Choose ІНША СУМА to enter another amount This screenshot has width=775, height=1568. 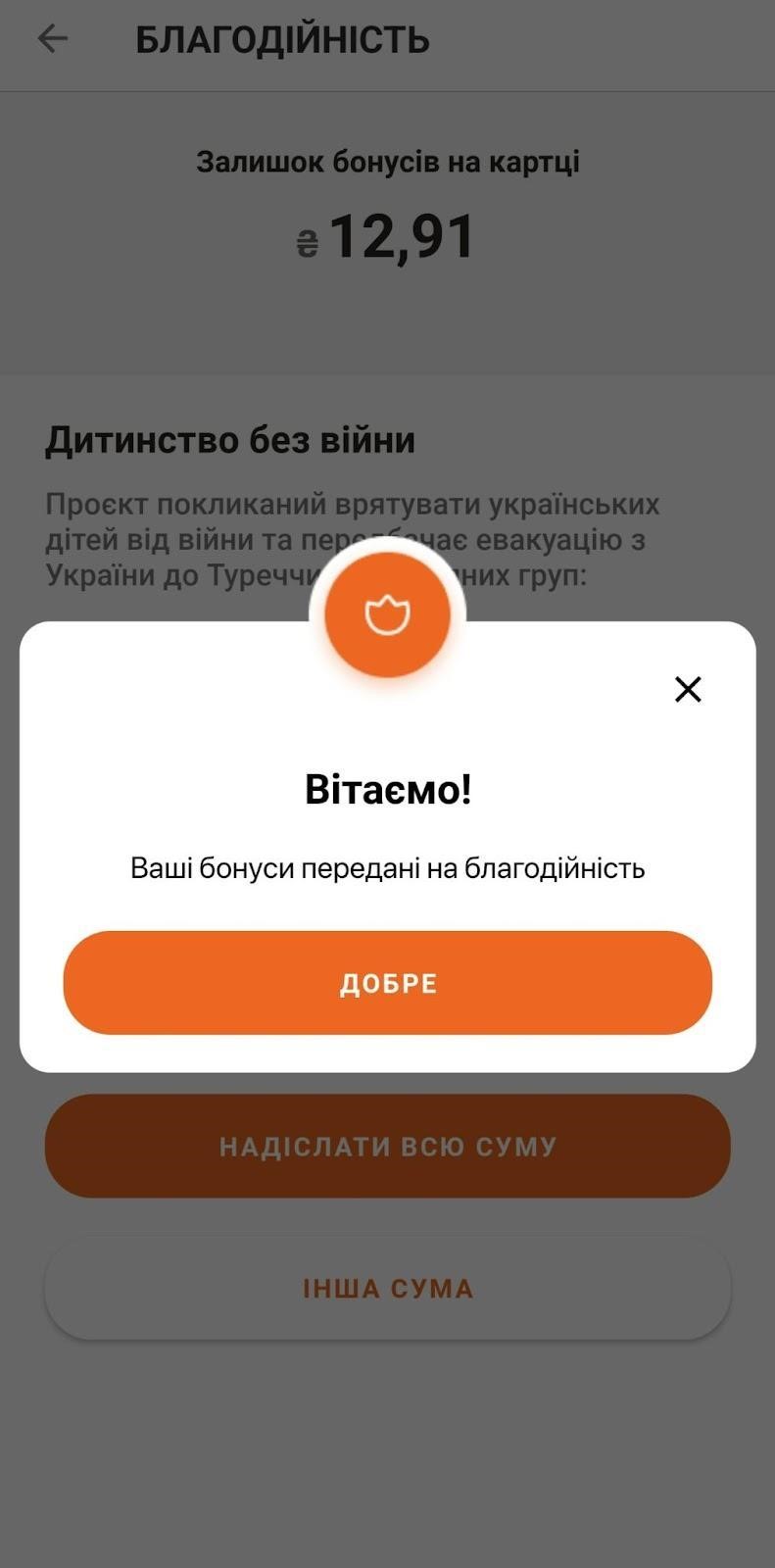pyautogui.click(x=387, y=1288)
